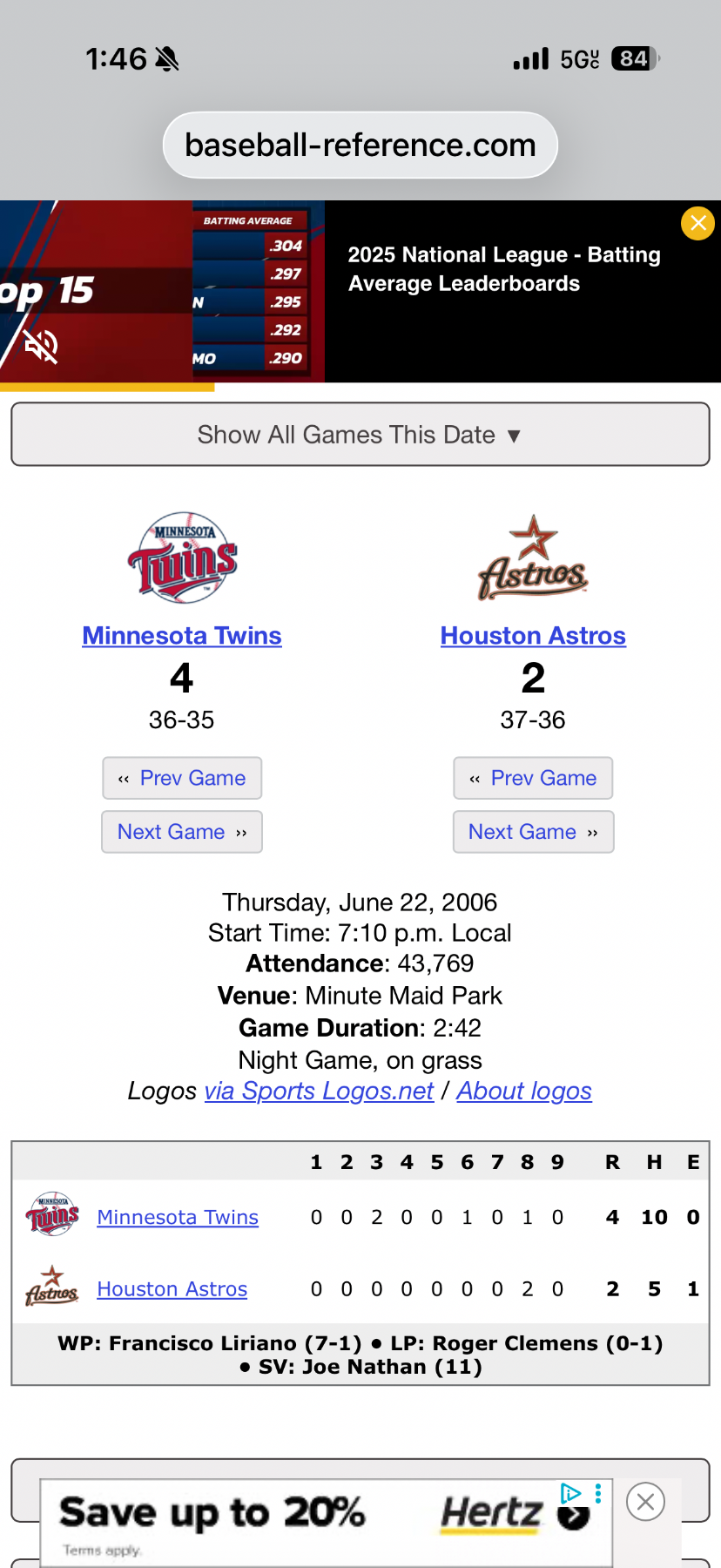The image size is (721, 1568).
Task: Unmute the batting average video ad
Action: tap(41, 346)
